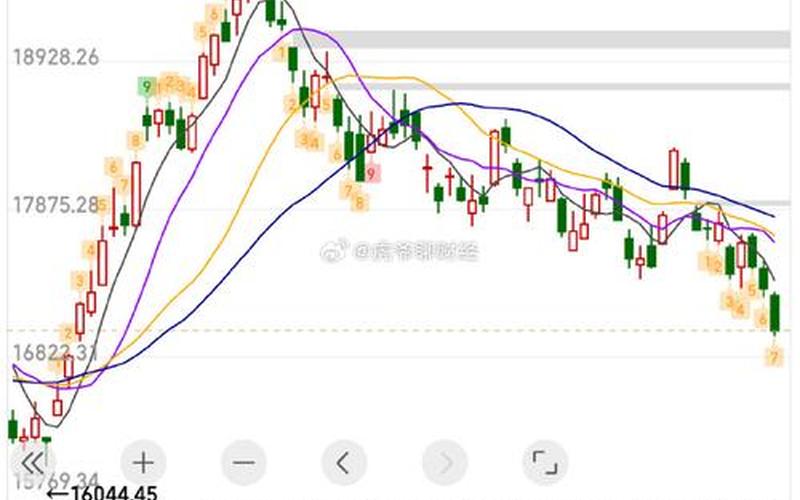Expand chart to fullscreen view

545,462
